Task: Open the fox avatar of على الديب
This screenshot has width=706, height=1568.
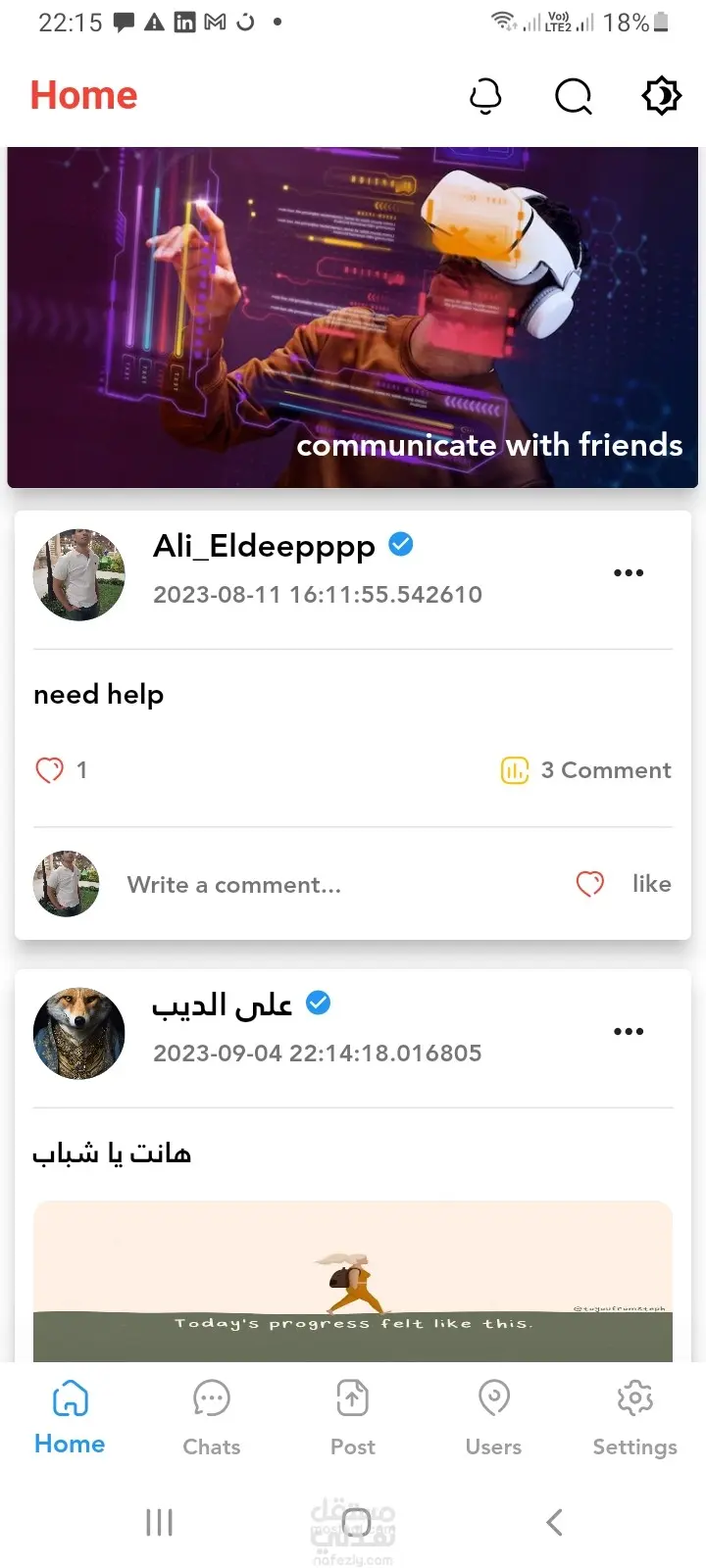Action: pos(79,1034)
